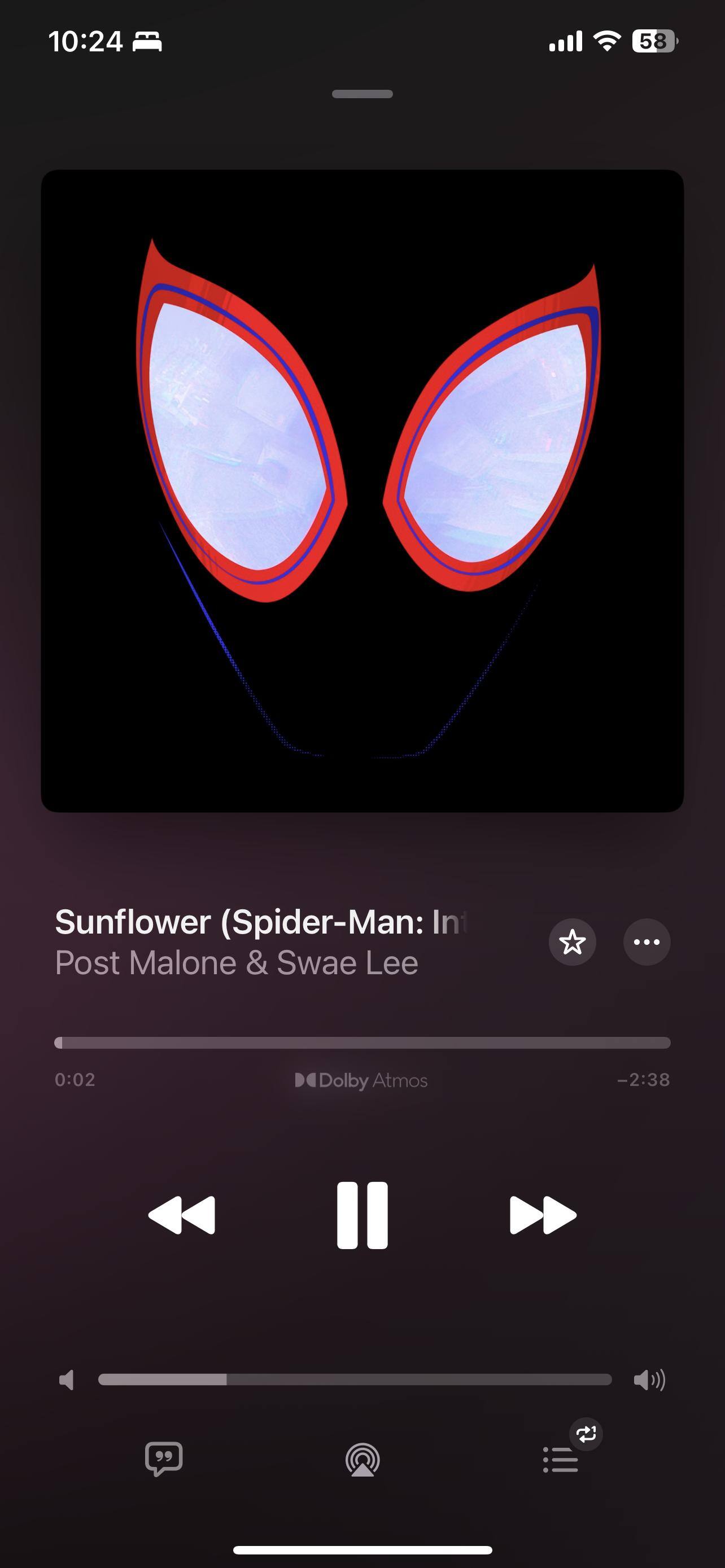
Task: Skip to the next track
Action: click(543, 1215)
